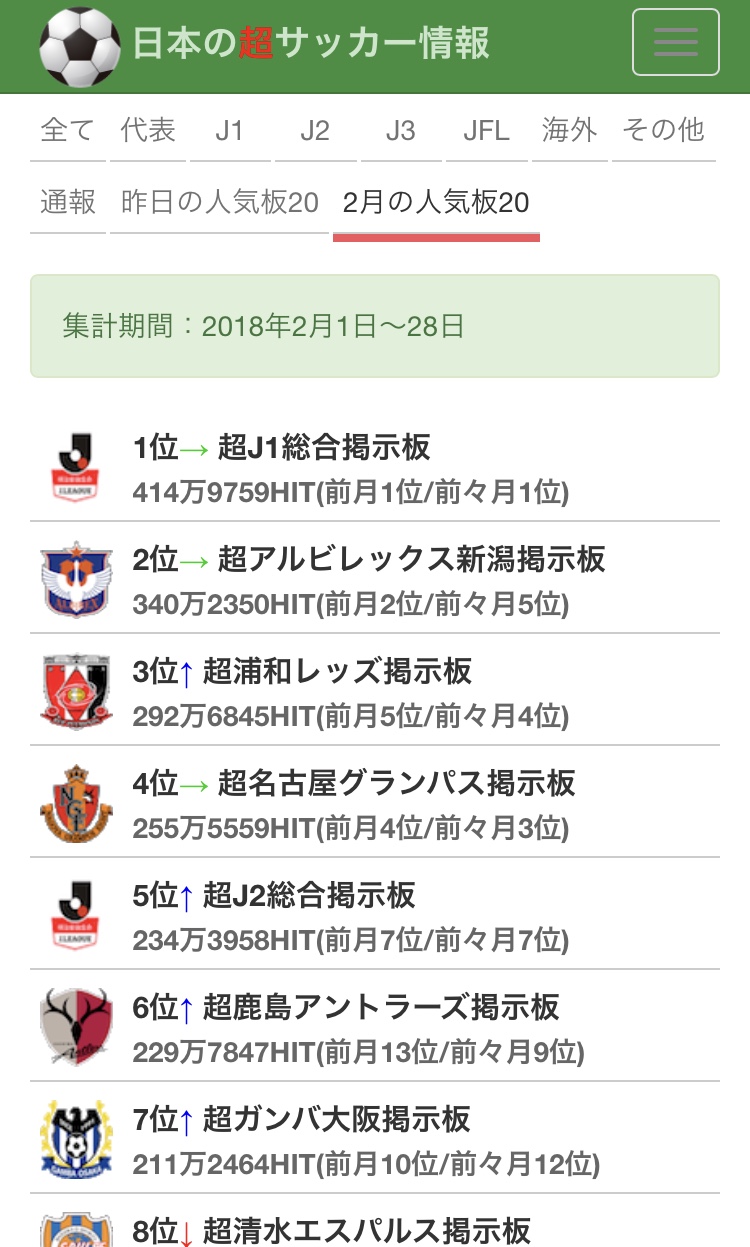Select the J1 tab
This screenshot has width=750, height=1247.
coord(230,130)
